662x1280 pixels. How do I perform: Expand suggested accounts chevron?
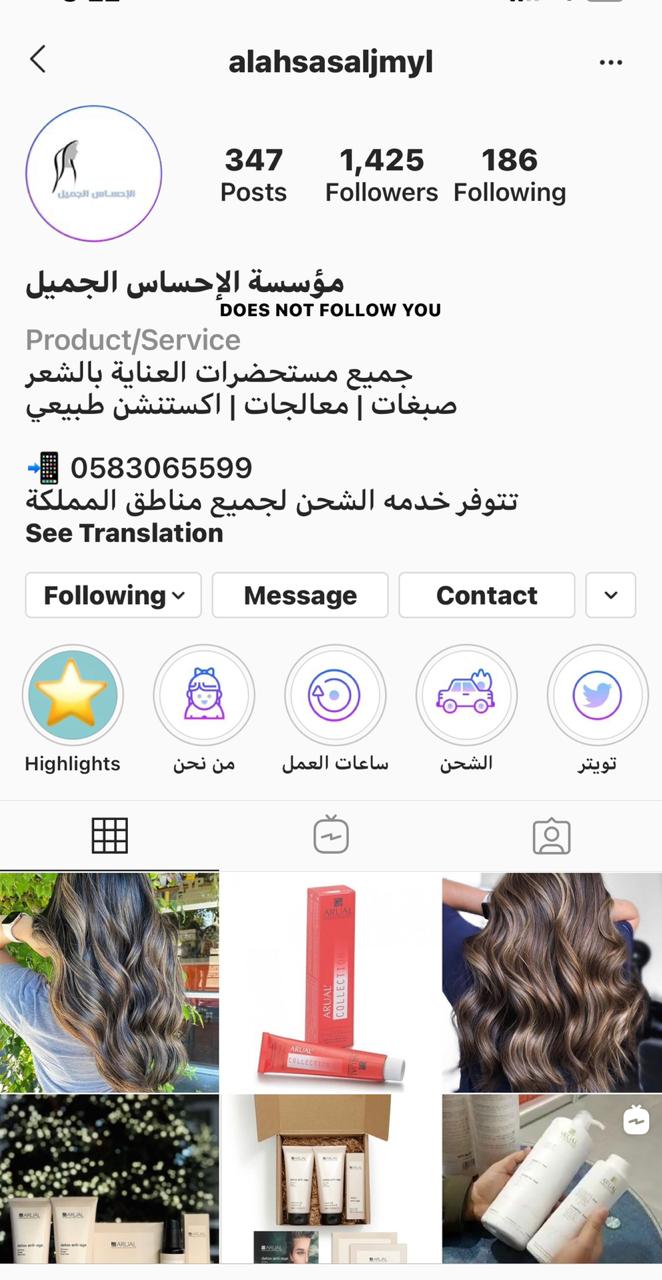611,595
